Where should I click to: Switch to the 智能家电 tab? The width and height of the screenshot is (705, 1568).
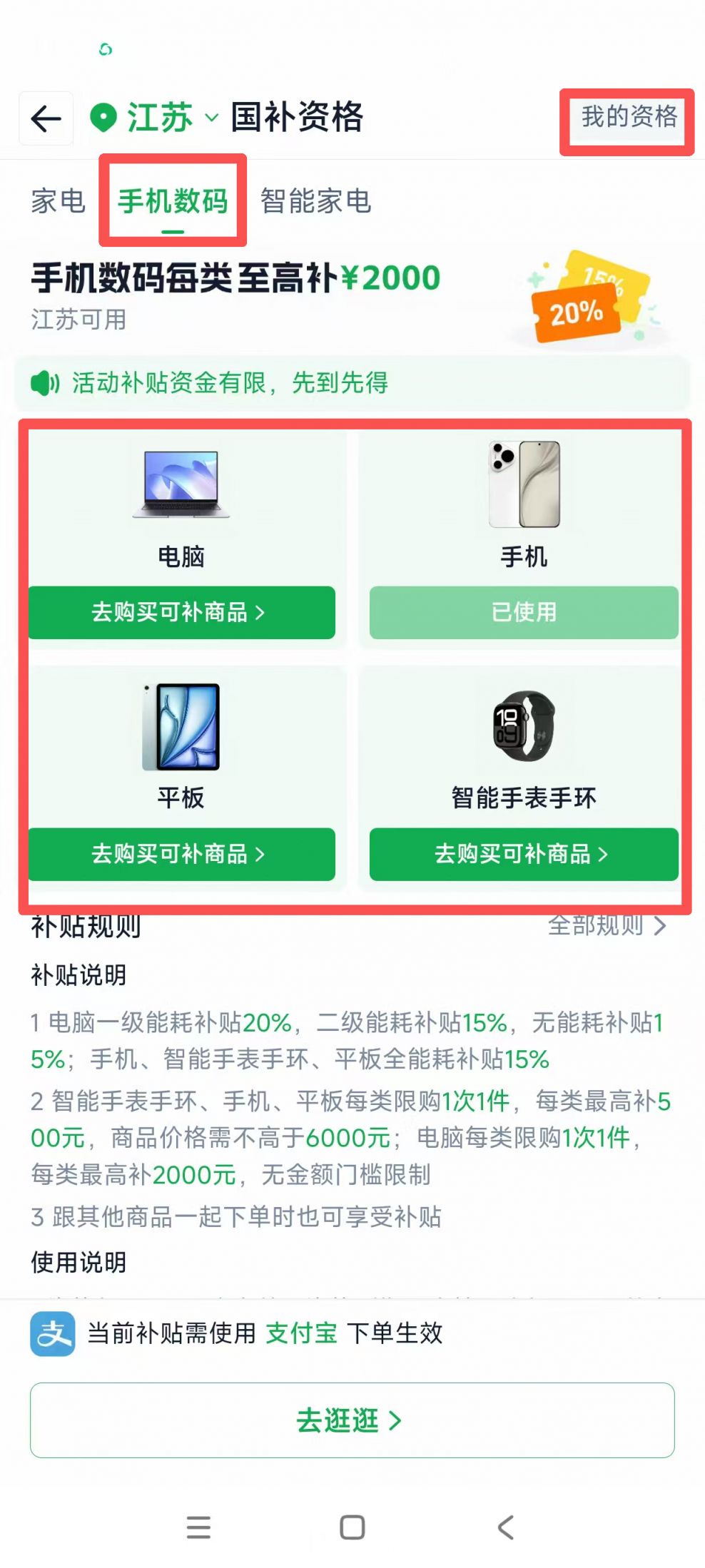pos(315,201)
